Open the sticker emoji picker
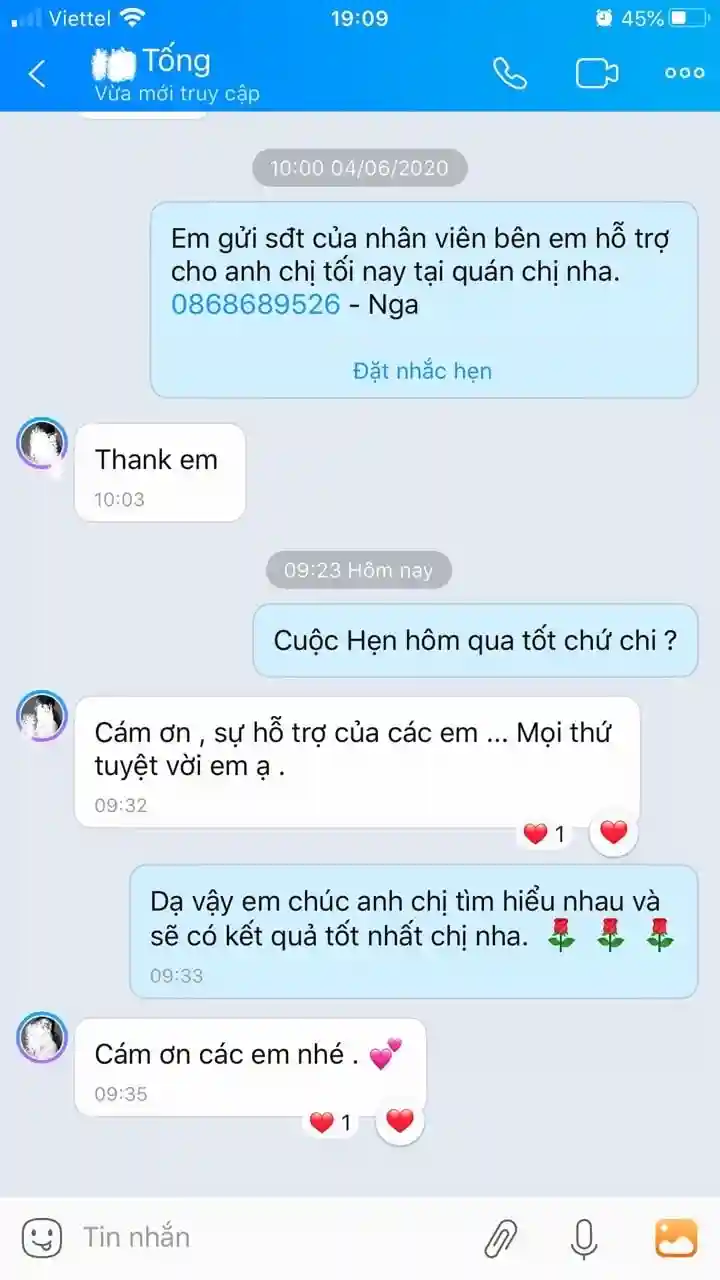The height and width of the screenshot is (1280, 720). tap(42, 1238)
